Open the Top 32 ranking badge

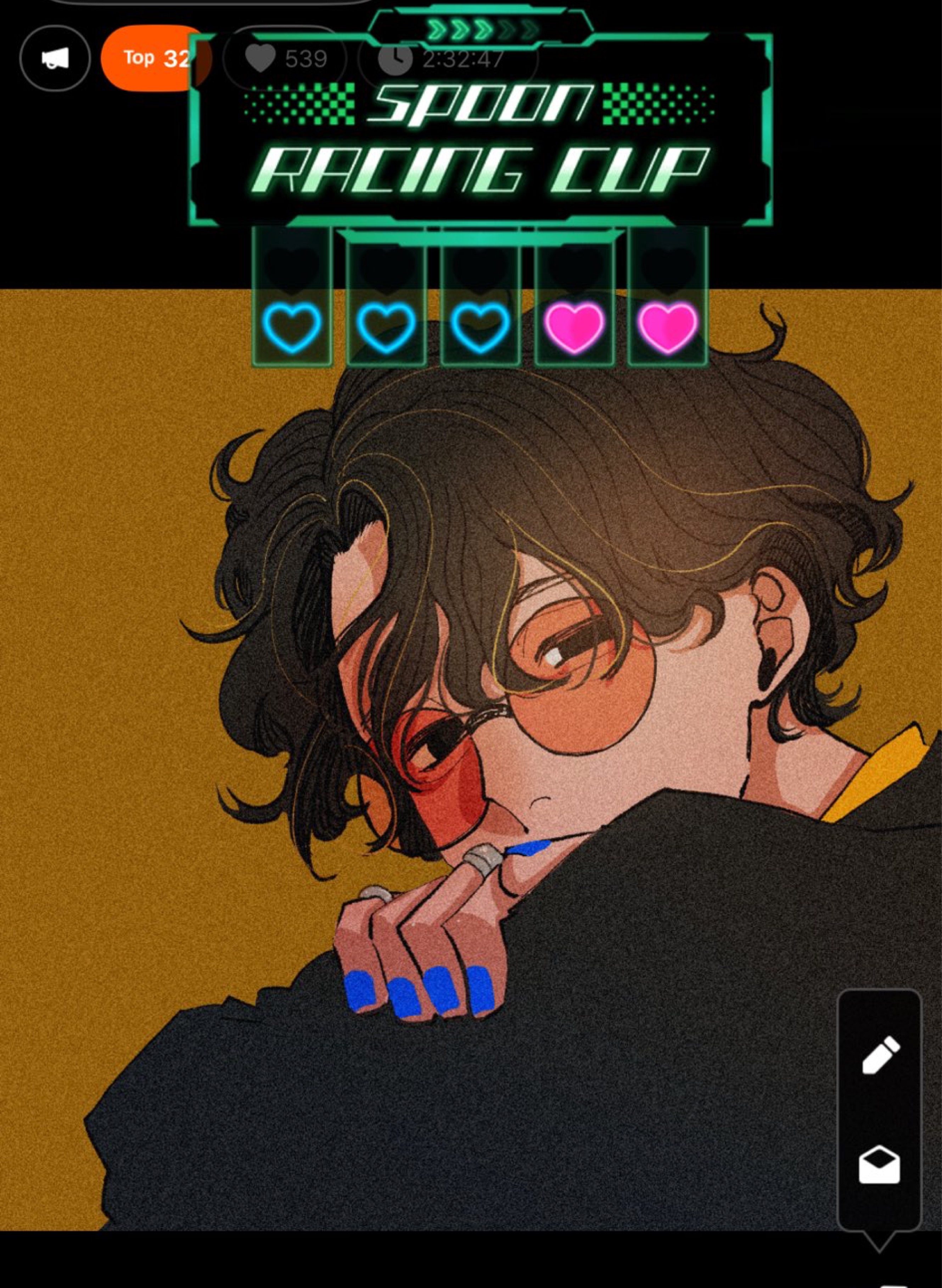click(x=147, y=58)
